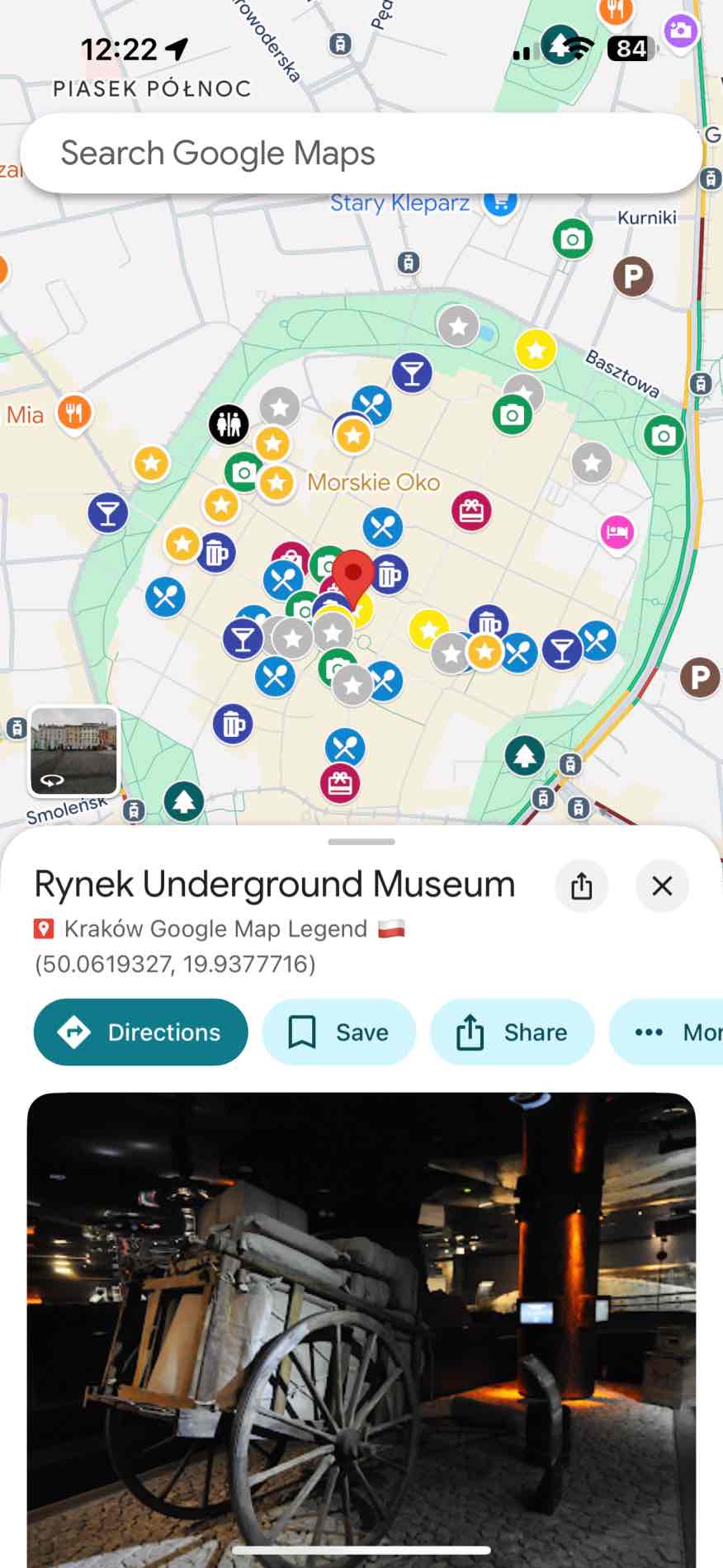
Task: Tap the pink hotel bed marker
Action: point(617,531)
